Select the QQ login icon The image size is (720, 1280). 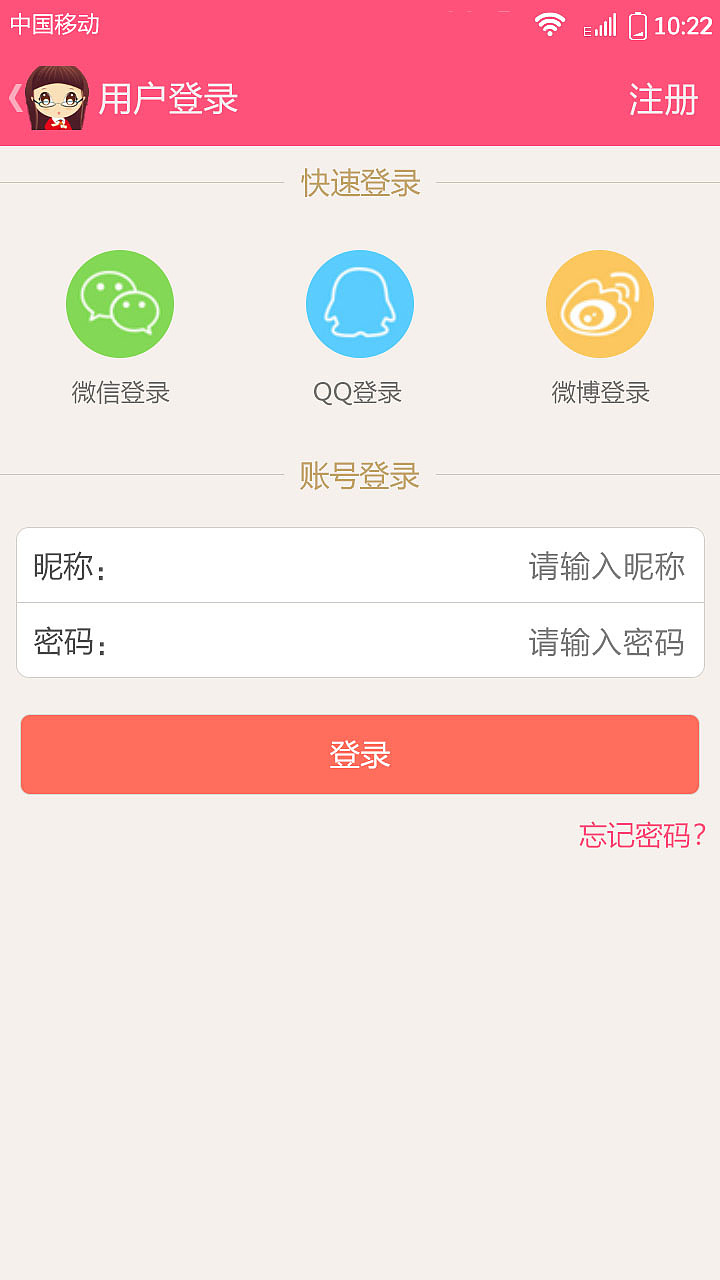[x=360, y=303]
